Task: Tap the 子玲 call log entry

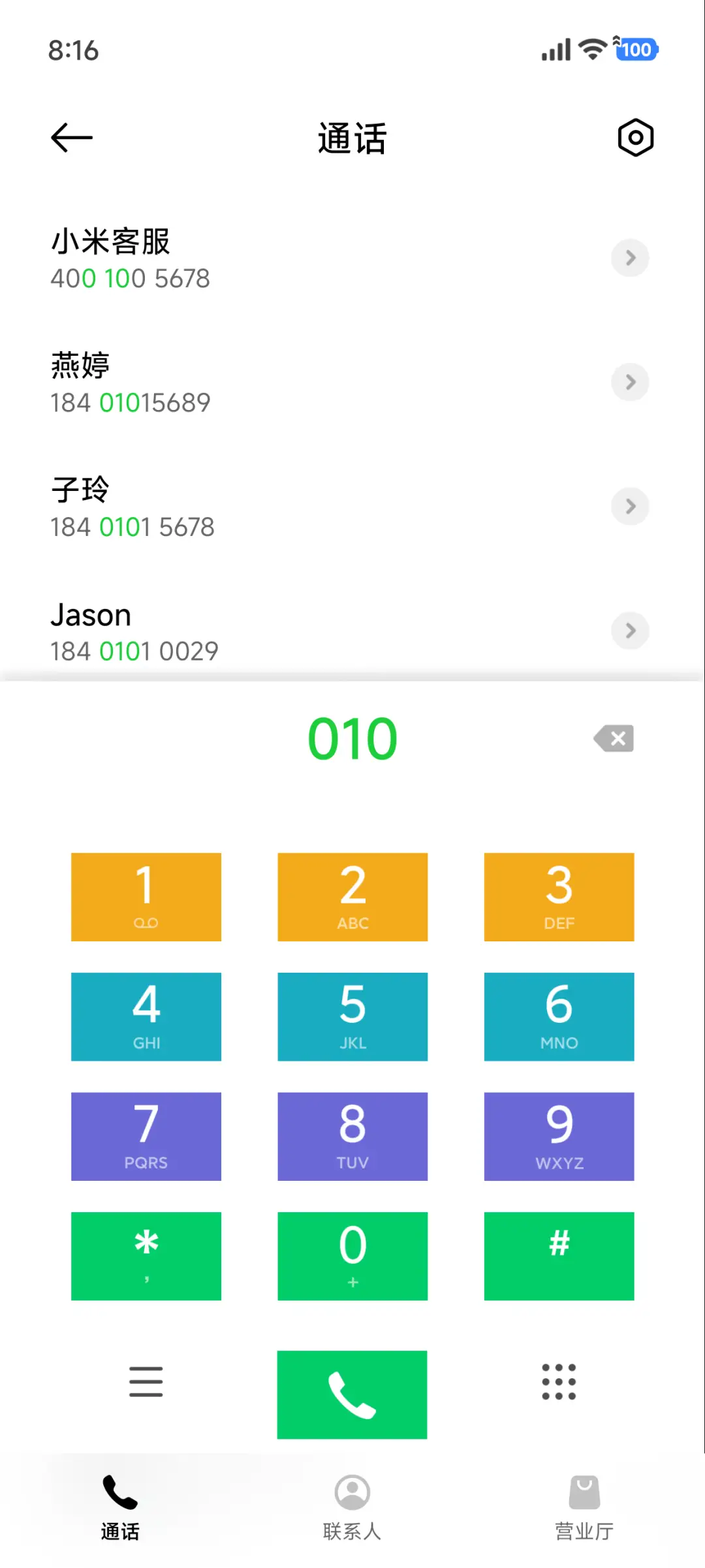Action: (x=261, y=506)
